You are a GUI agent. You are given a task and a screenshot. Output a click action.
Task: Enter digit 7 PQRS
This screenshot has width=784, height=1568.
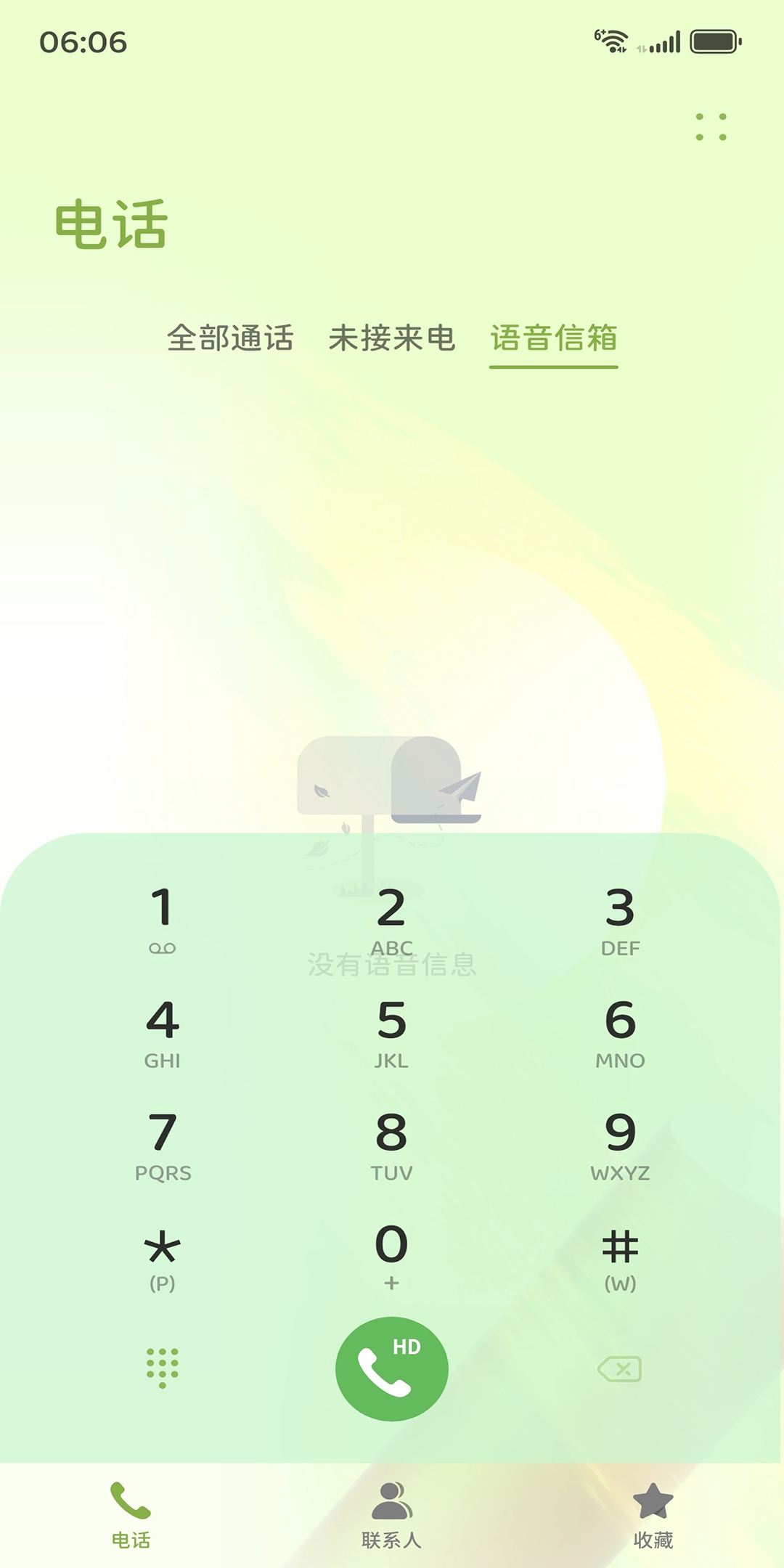point(163,1143)
